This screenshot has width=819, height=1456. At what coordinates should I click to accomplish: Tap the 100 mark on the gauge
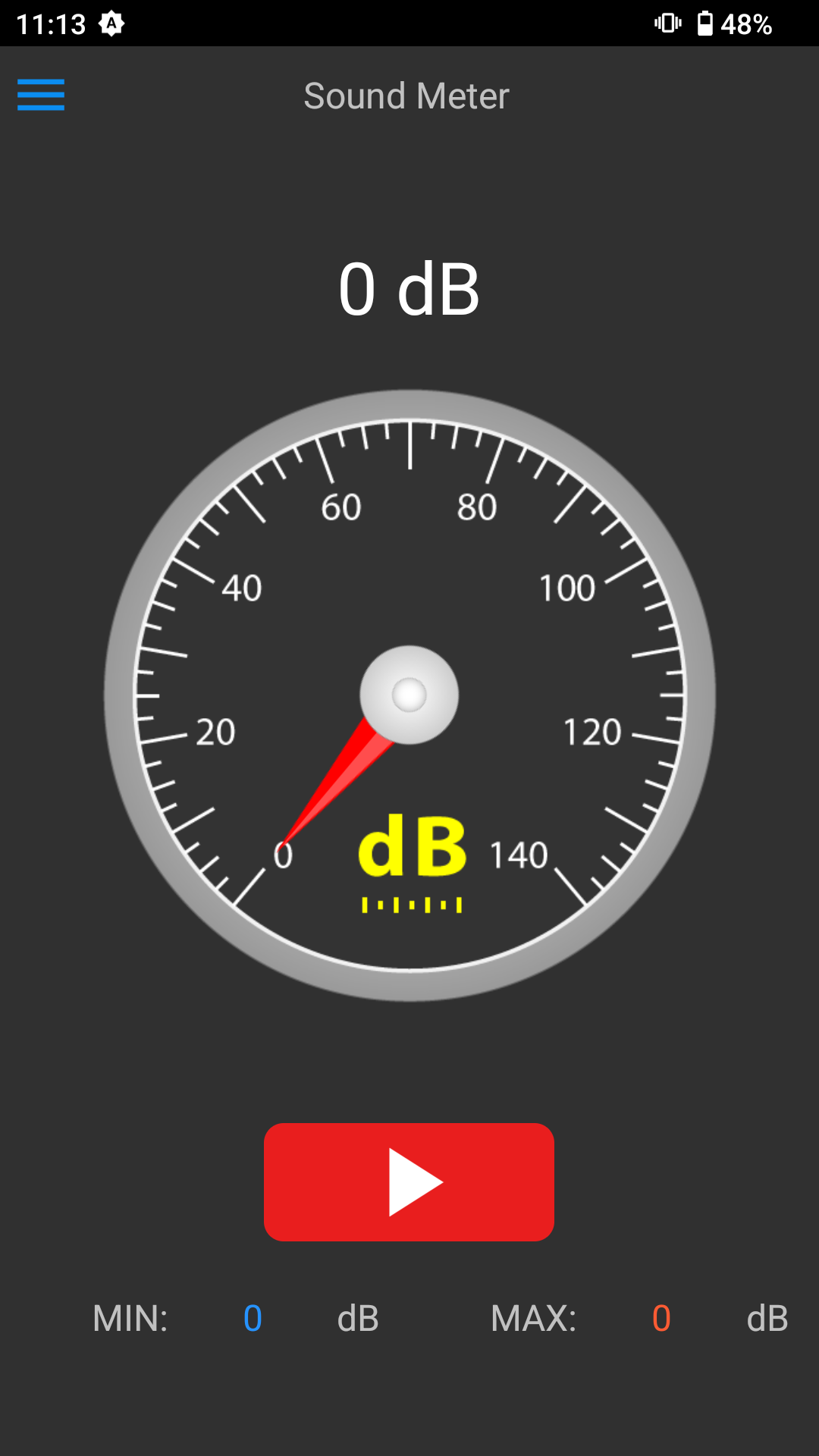coord(567,586)
